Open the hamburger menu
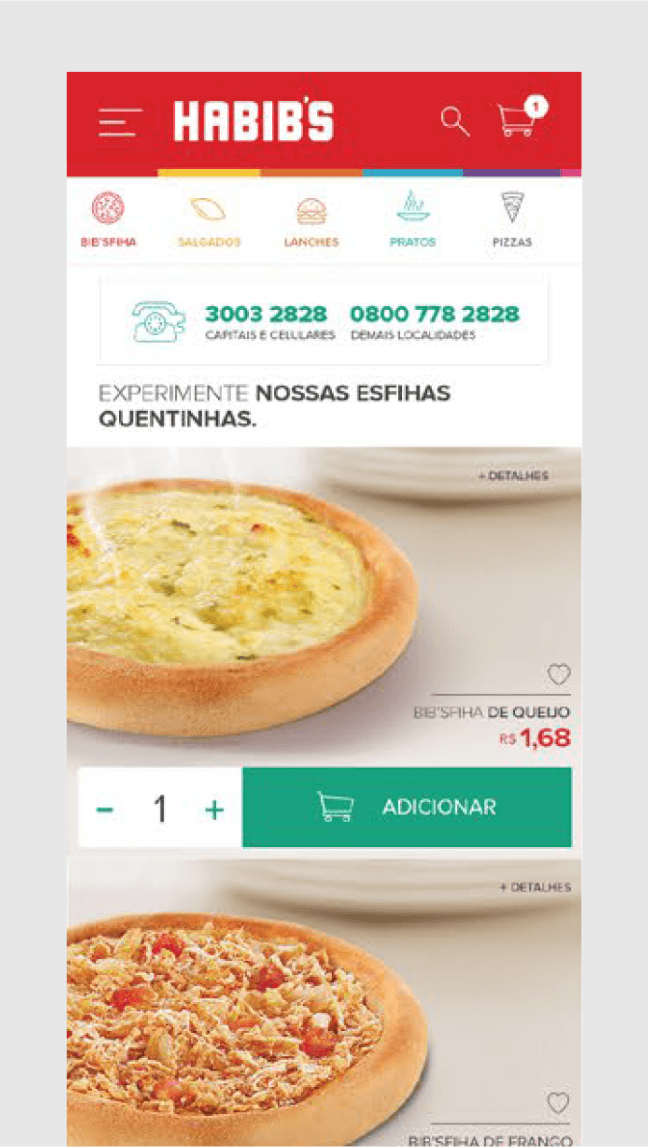The width and height of the screenshot is (648, 1147). click(119, 122)
